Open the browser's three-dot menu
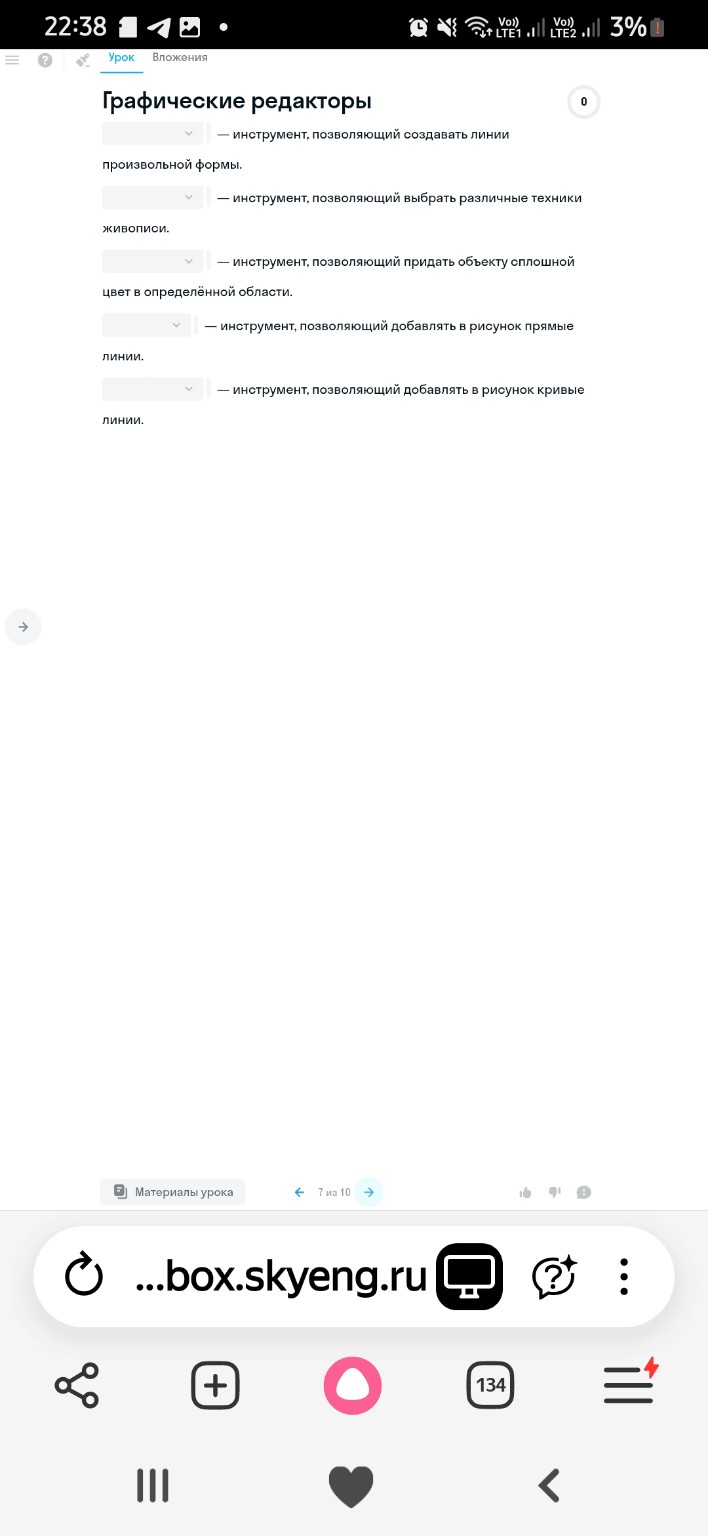The height and width of the screenshot is (1536, 708). pos(624,1276)
